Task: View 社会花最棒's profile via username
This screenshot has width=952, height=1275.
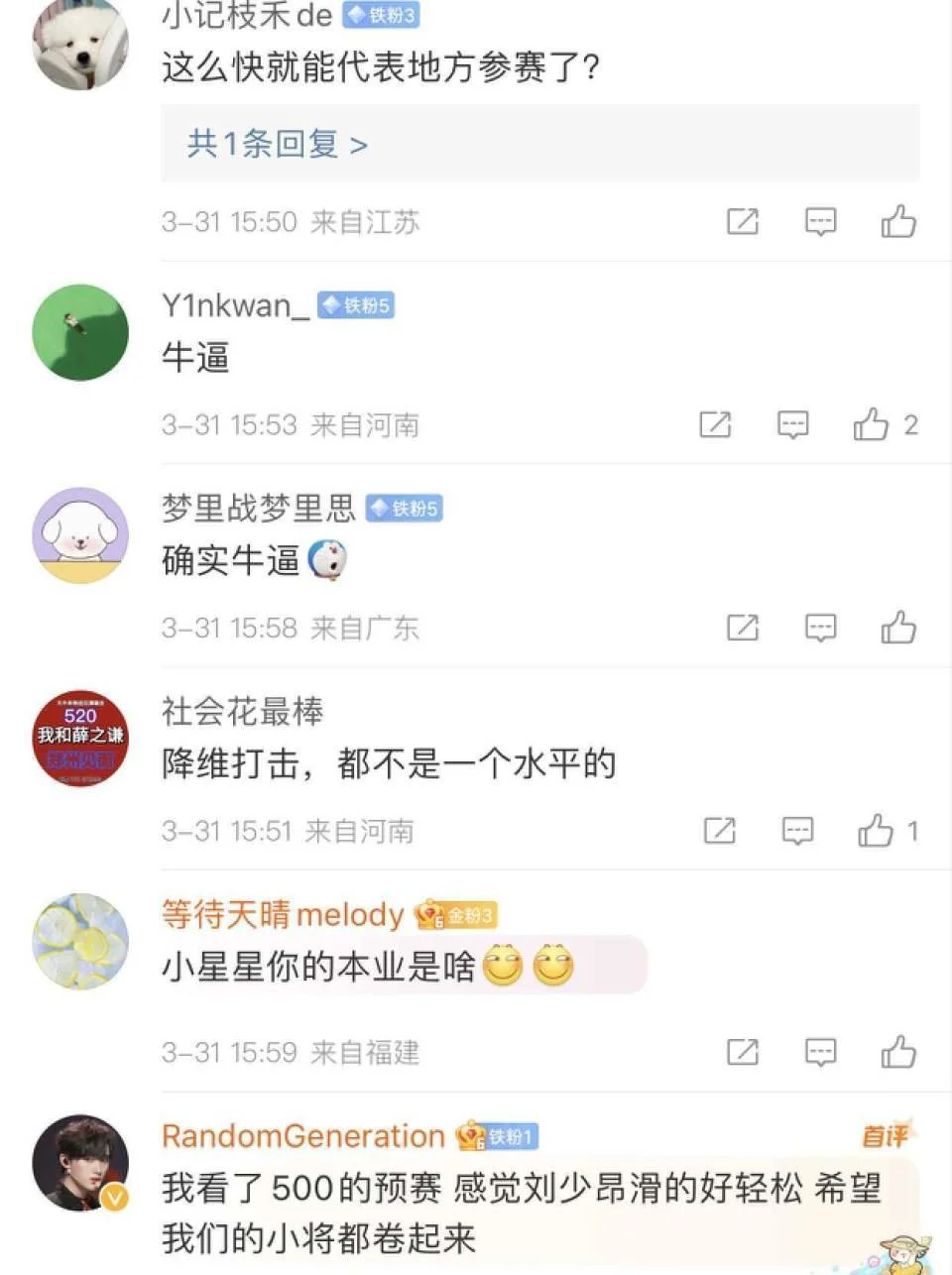Action: point(242,711)
